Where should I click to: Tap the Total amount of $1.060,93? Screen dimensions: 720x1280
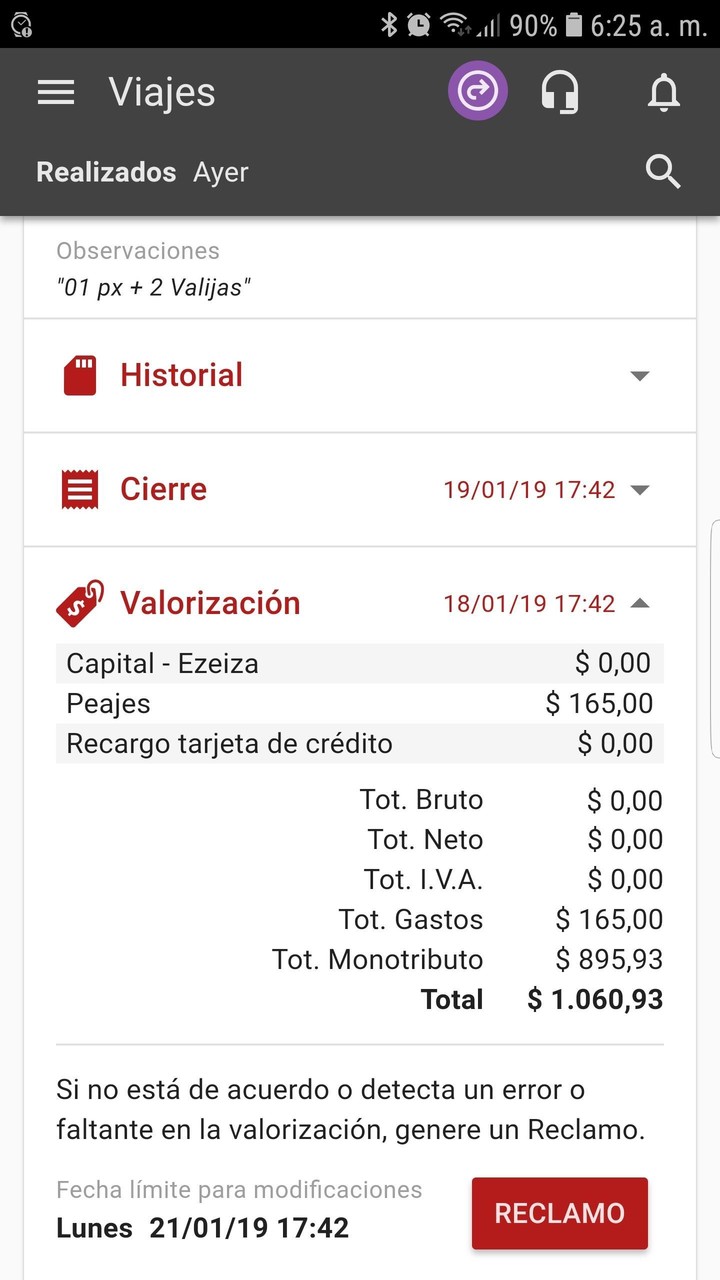click(x=594, y=998)
